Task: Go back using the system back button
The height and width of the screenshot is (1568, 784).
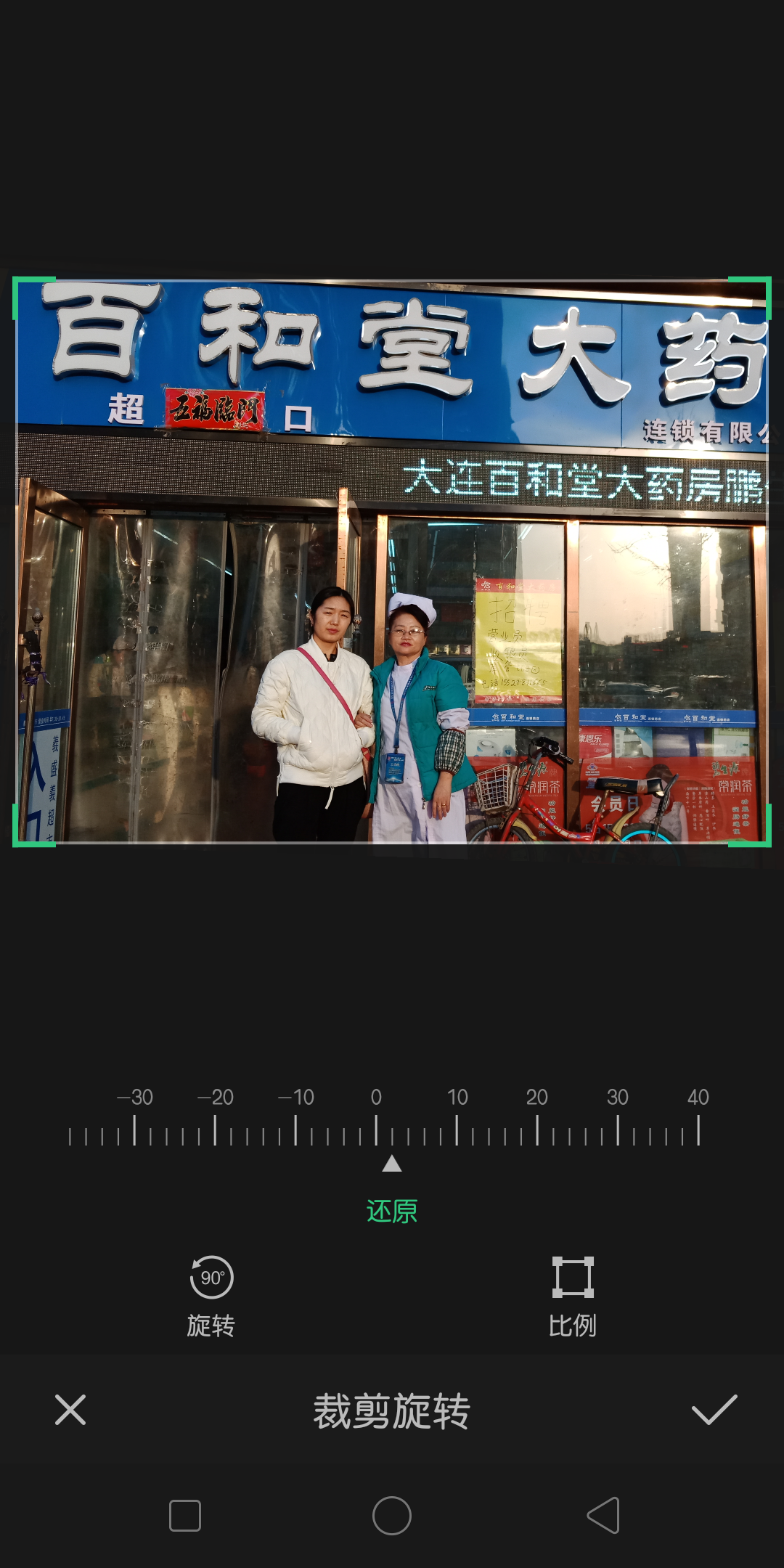Action: [603, 1516]
